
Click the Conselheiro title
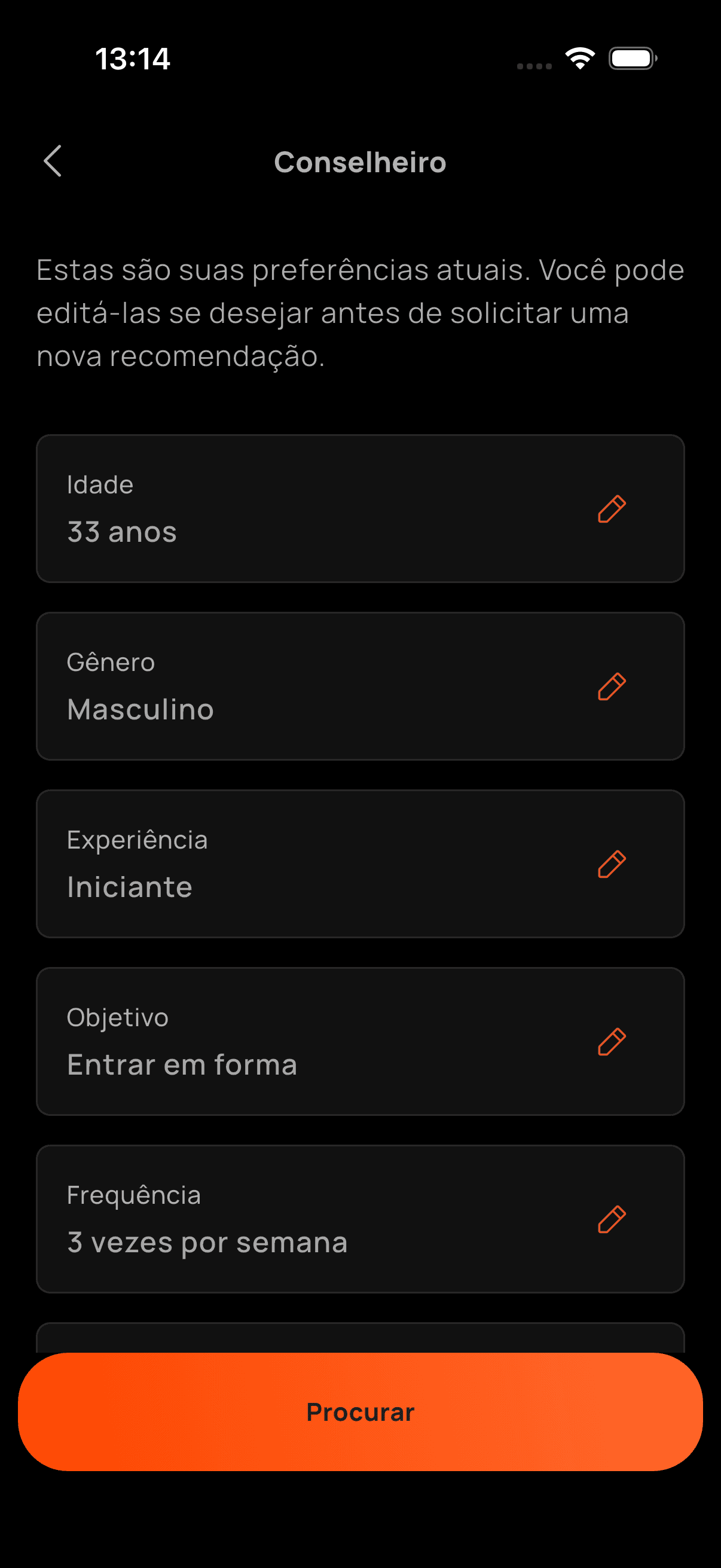(x=360, y=161)
